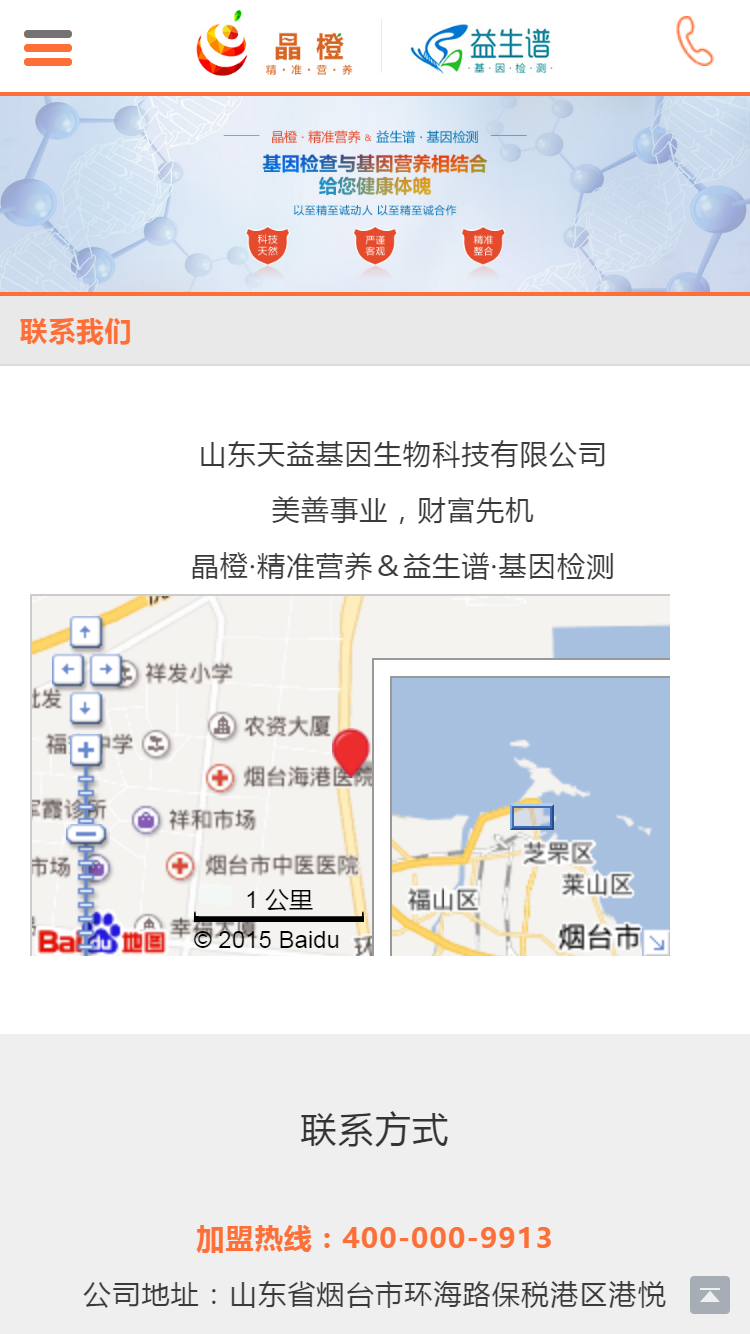The width and height of the screenshot is (750, 1334).
Task: Zoom out using the map minus button
Action: tap(84, 833)
